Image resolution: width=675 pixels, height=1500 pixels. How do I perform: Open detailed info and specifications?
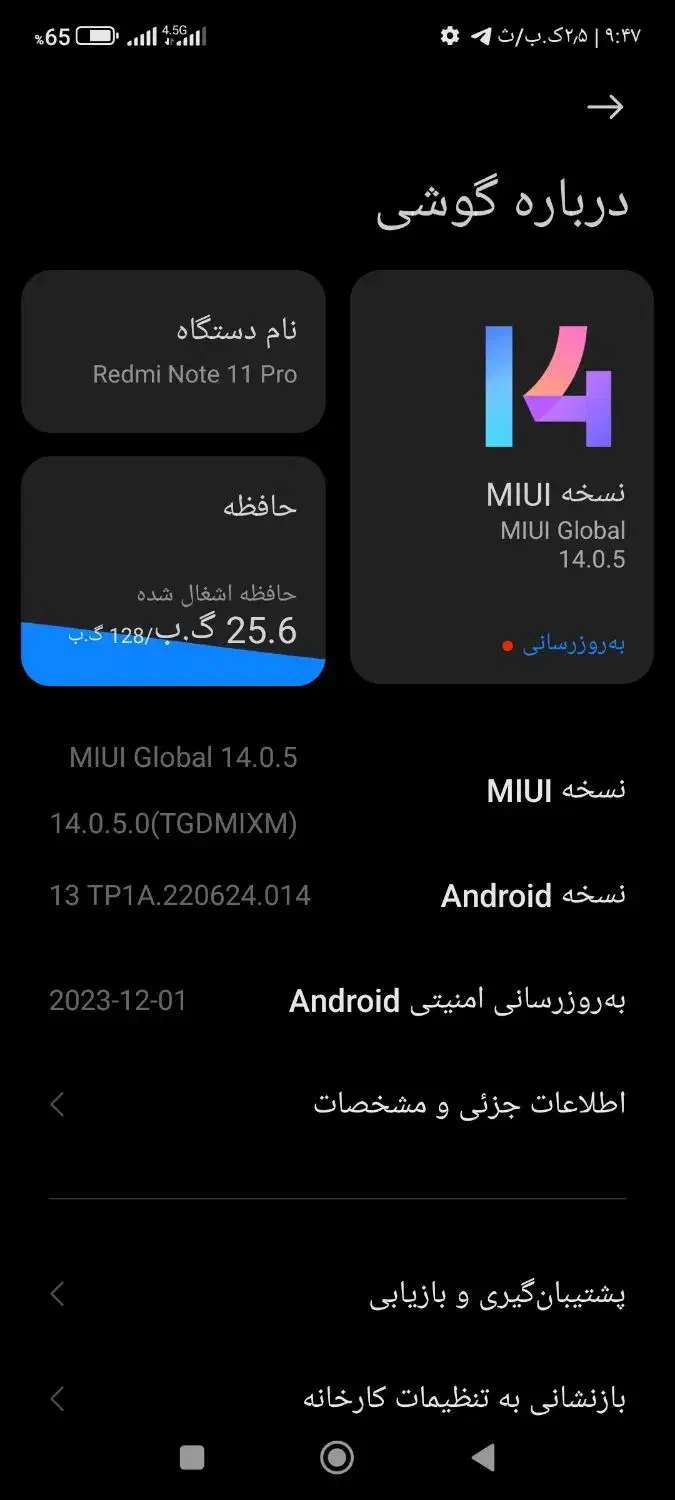337,1104
